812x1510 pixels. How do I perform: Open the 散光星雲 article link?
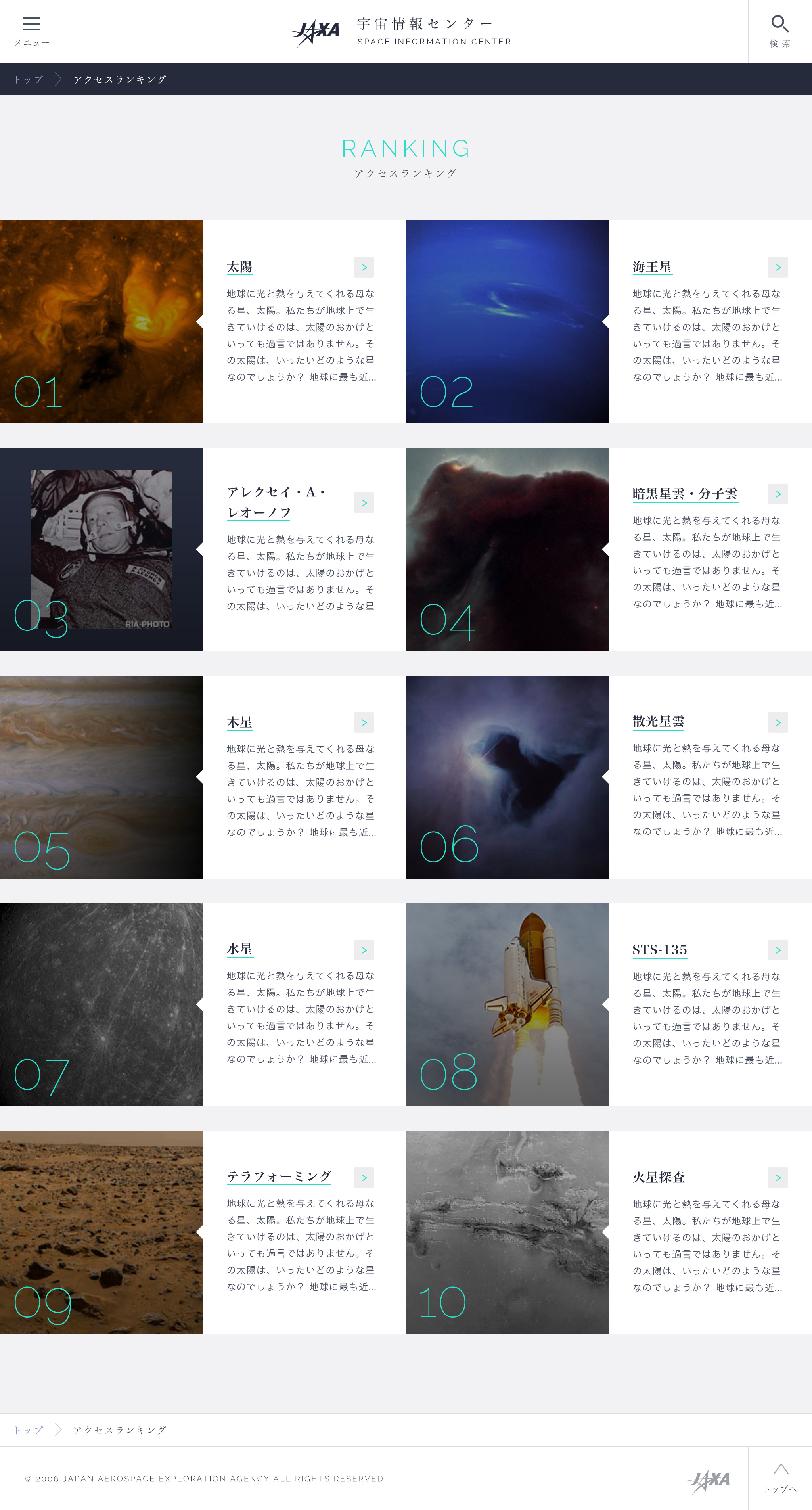pos(658,722)
